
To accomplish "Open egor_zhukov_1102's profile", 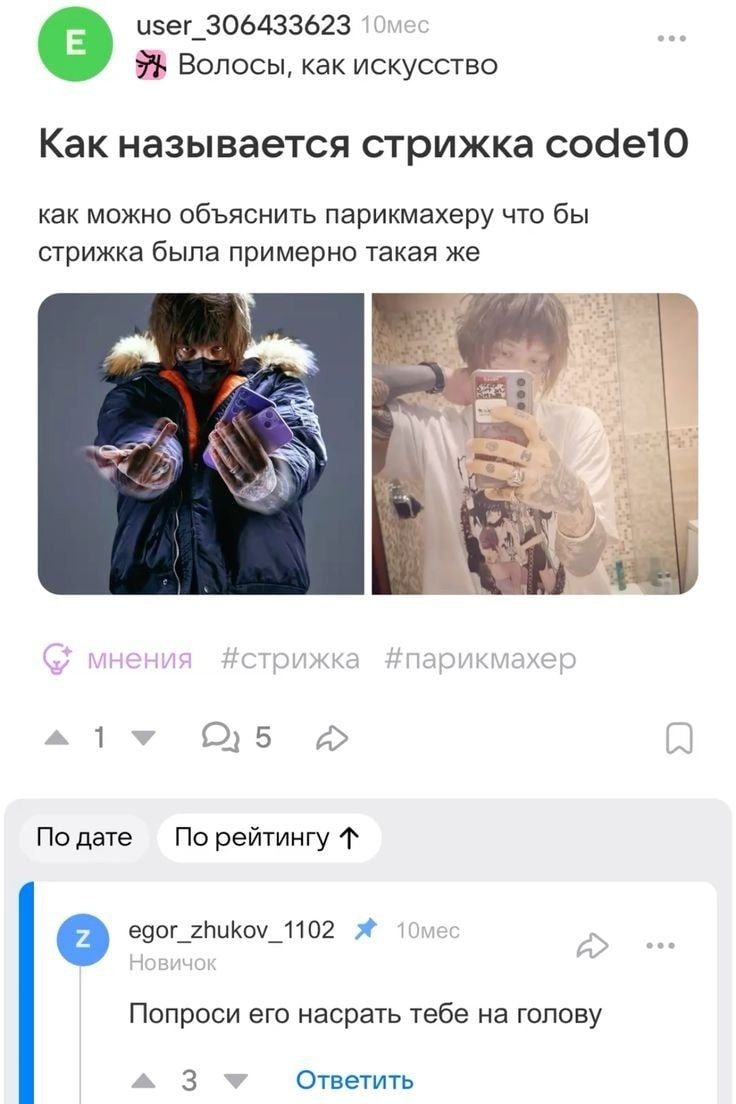I will coord(232,930).
